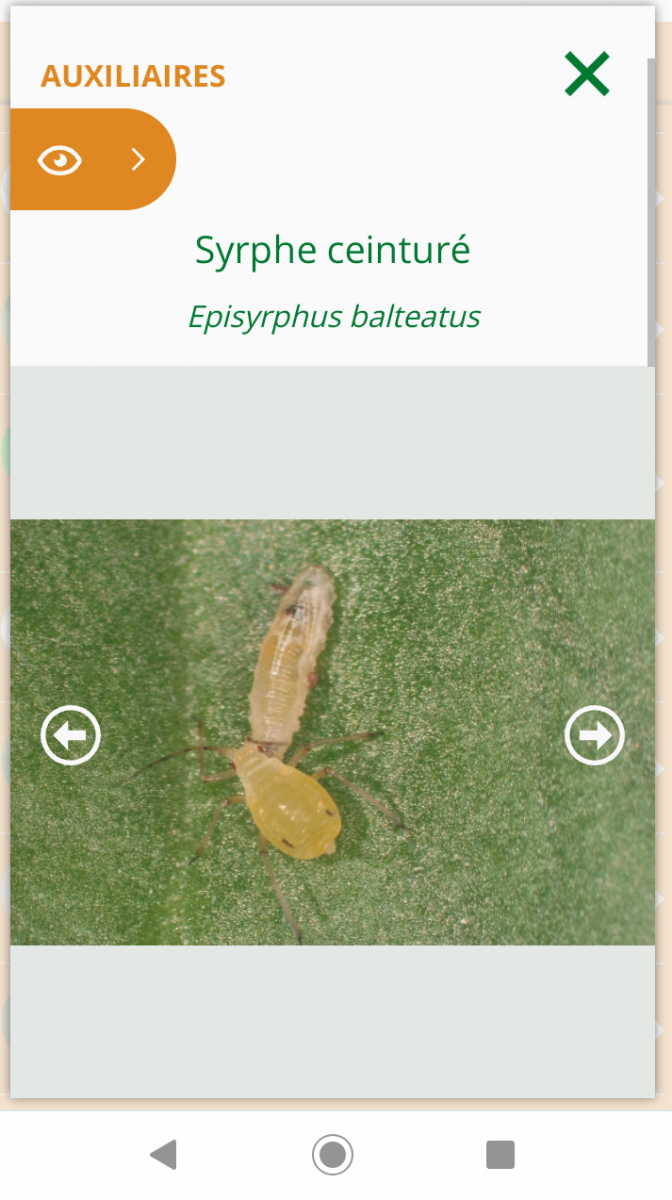
Task: Show the previous photo with left arrow
Action: point(71,735)
